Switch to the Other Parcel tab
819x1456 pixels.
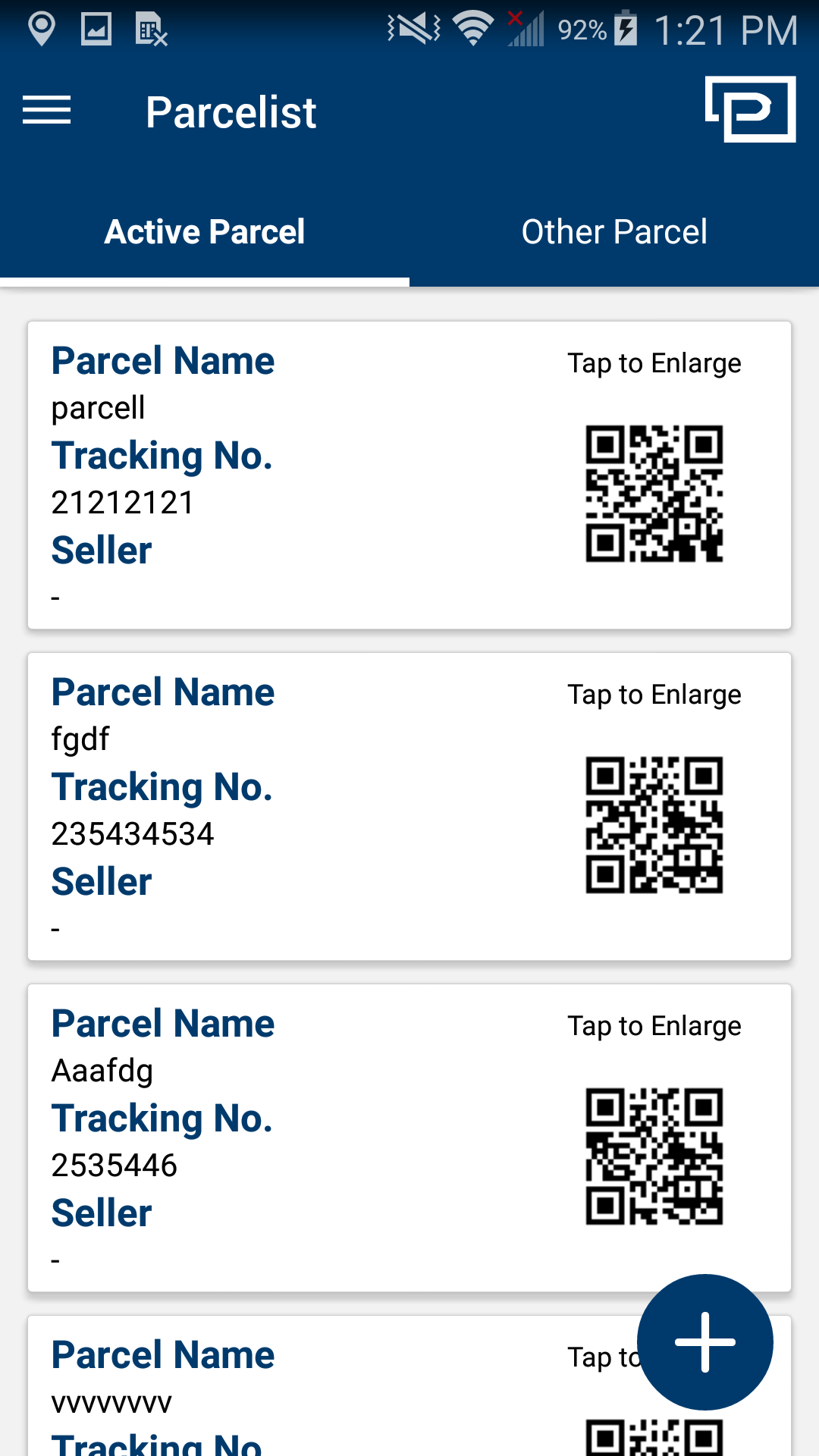point(614,231)
